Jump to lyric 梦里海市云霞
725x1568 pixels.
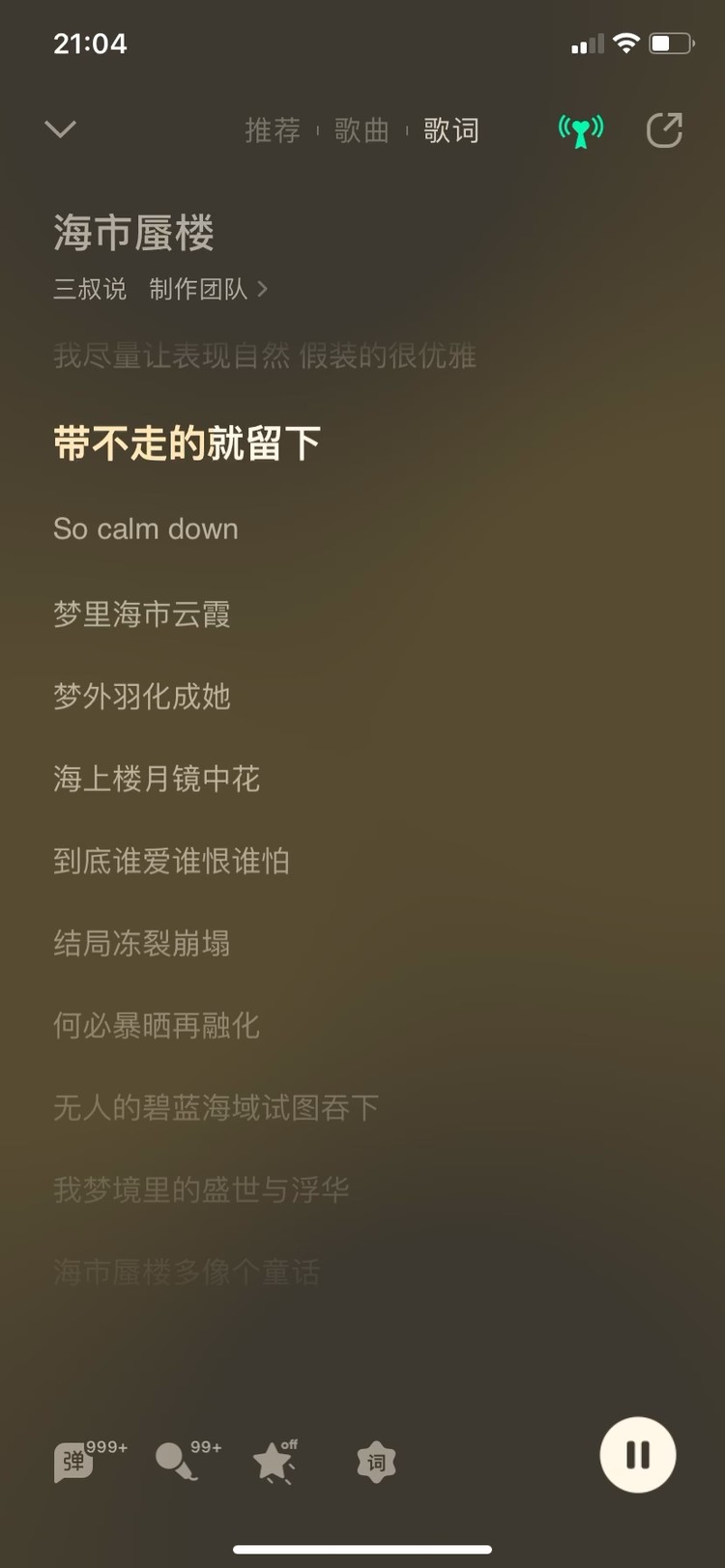tap(141, 614)
